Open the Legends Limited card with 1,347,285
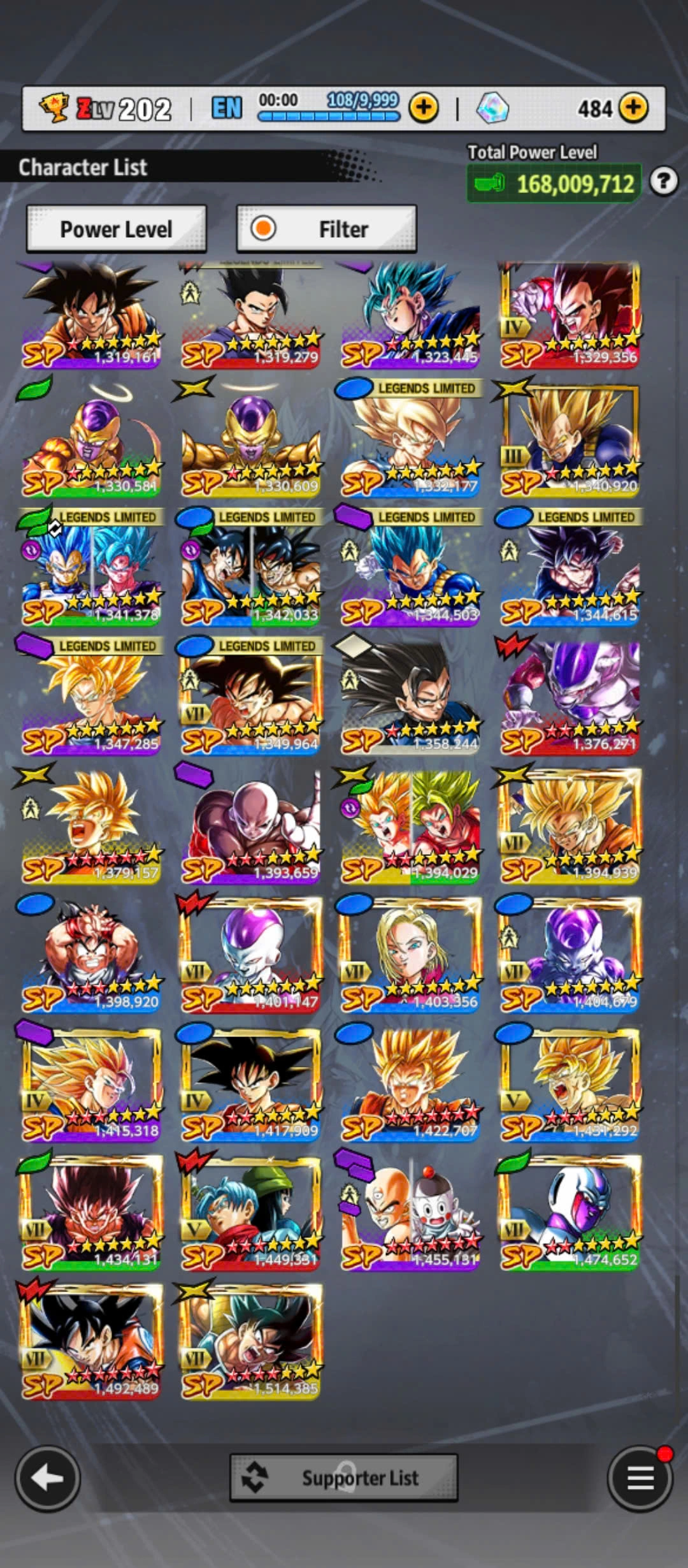The width and height of the screenshot is (688, 1568). tap(91, 697)
